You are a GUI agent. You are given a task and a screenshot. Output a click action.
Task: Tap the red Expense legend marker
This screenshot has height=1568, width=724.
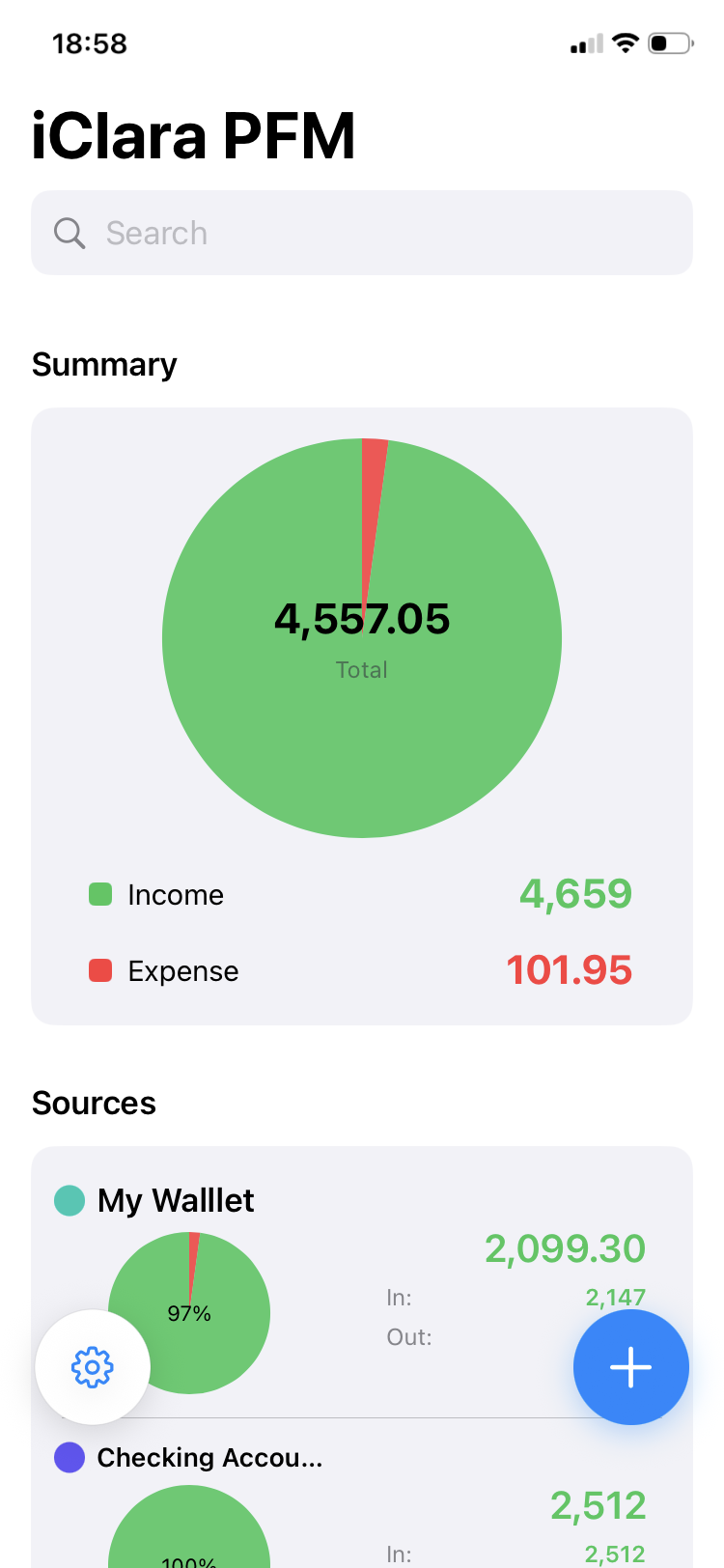pos(100,970)
